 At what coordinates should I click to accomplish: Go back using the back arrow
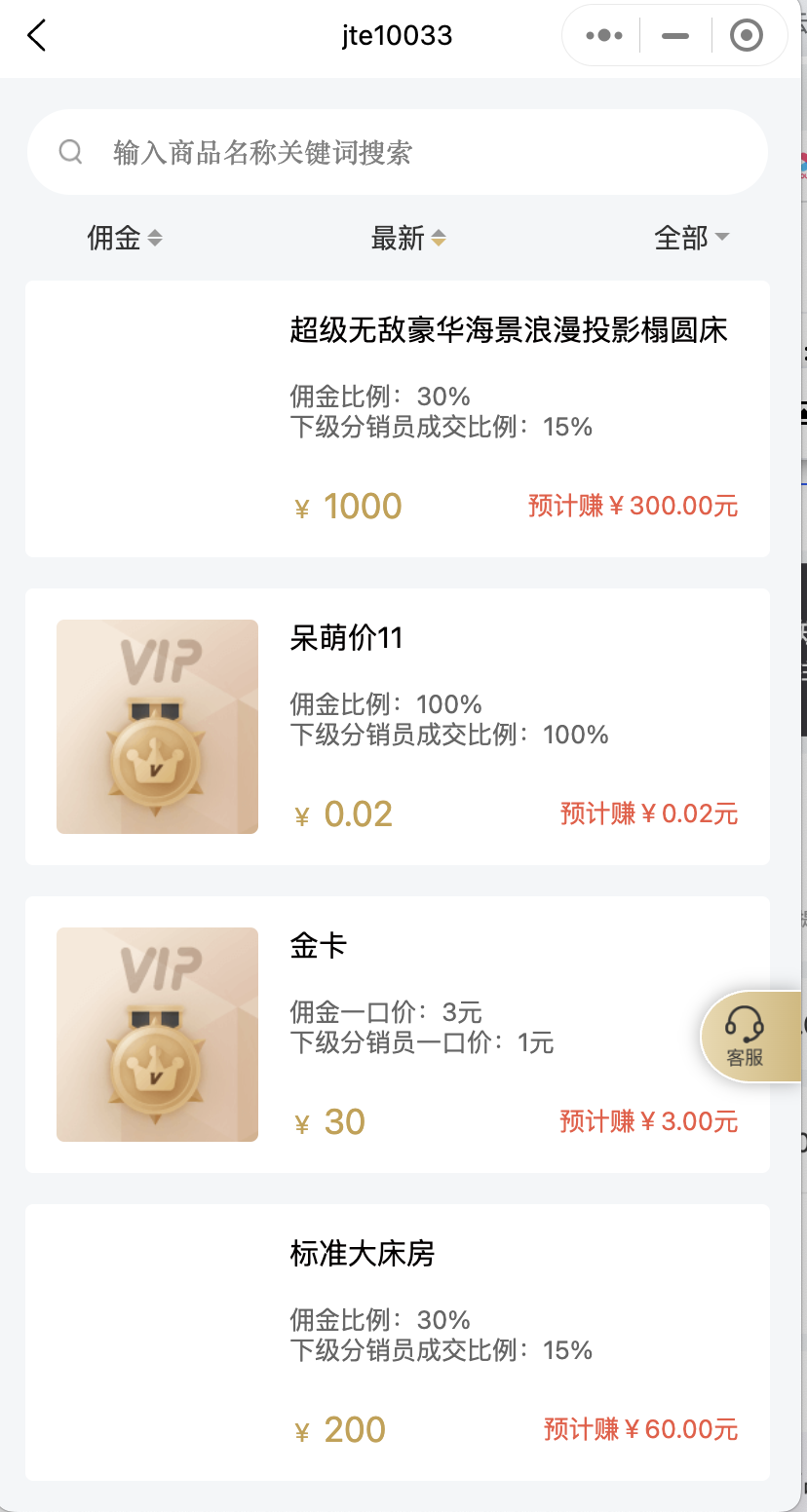[x=37, y=36]
